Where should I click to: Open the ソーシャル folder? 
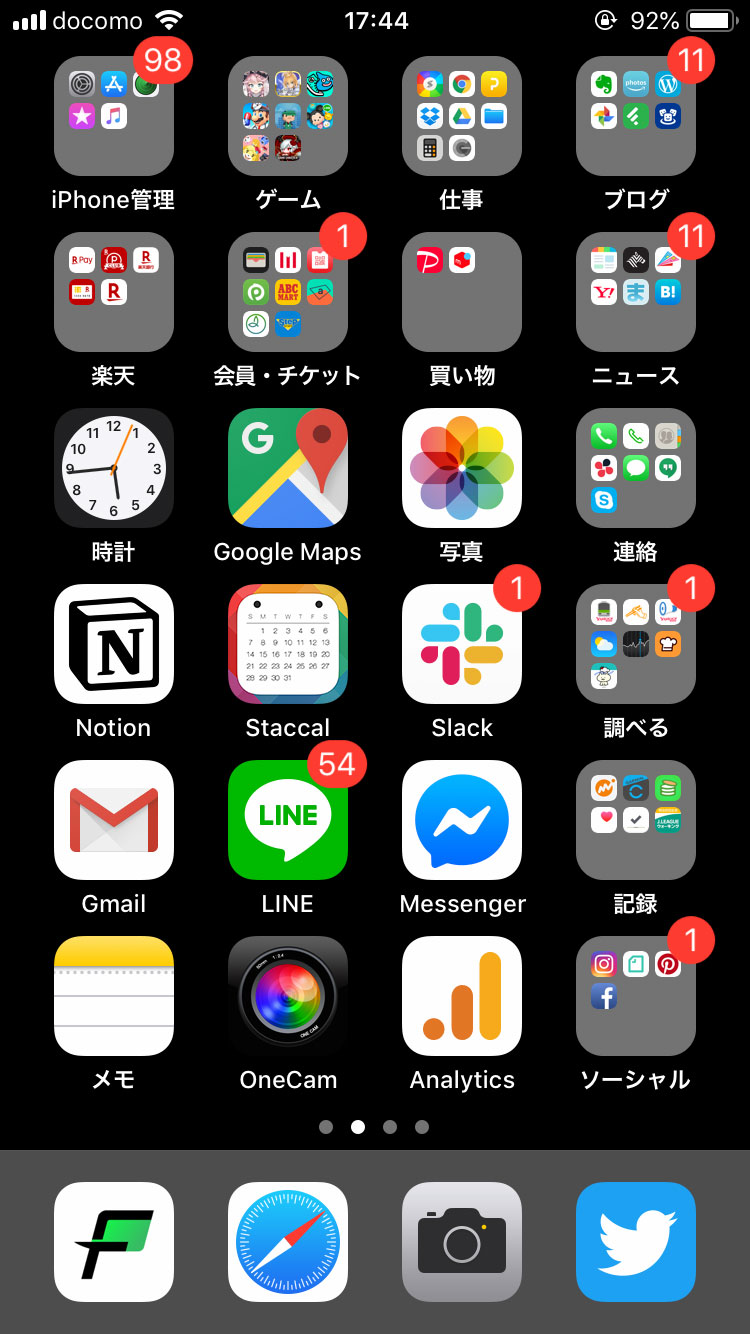(x=636, y=996)
